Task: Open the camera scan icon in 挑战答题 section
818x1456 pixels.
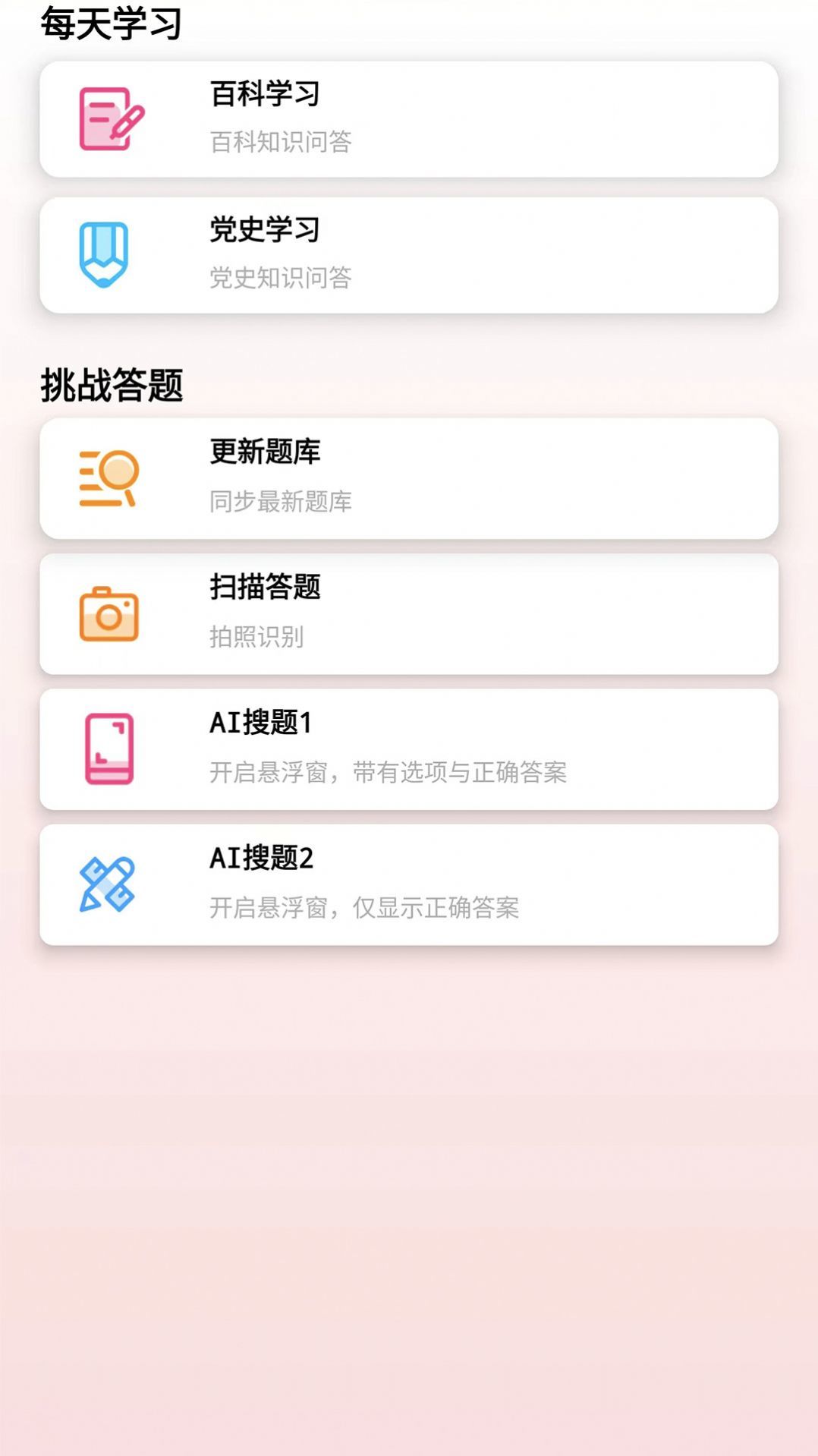Action: (109, 614)
